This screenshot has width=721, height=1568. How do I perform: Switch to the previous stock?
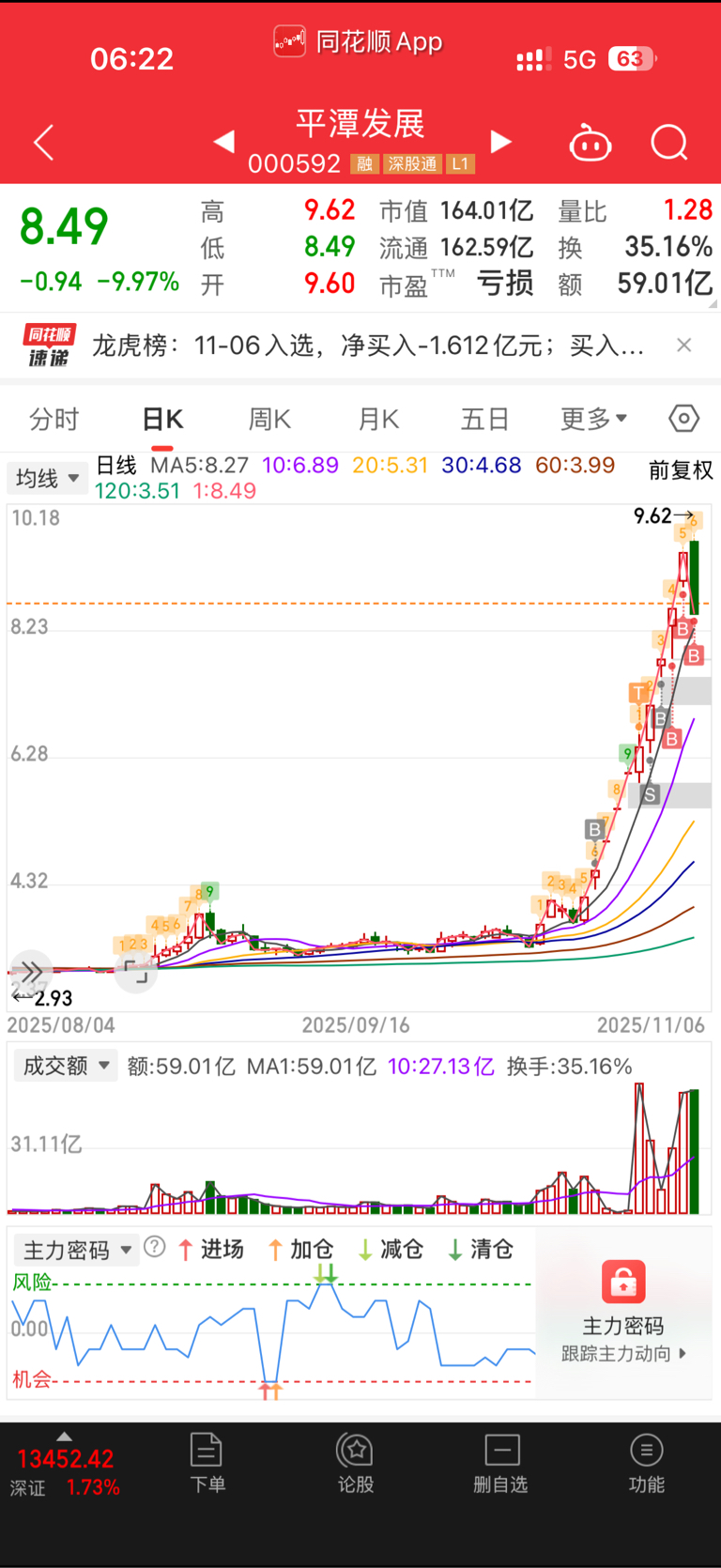click(223, 142)
